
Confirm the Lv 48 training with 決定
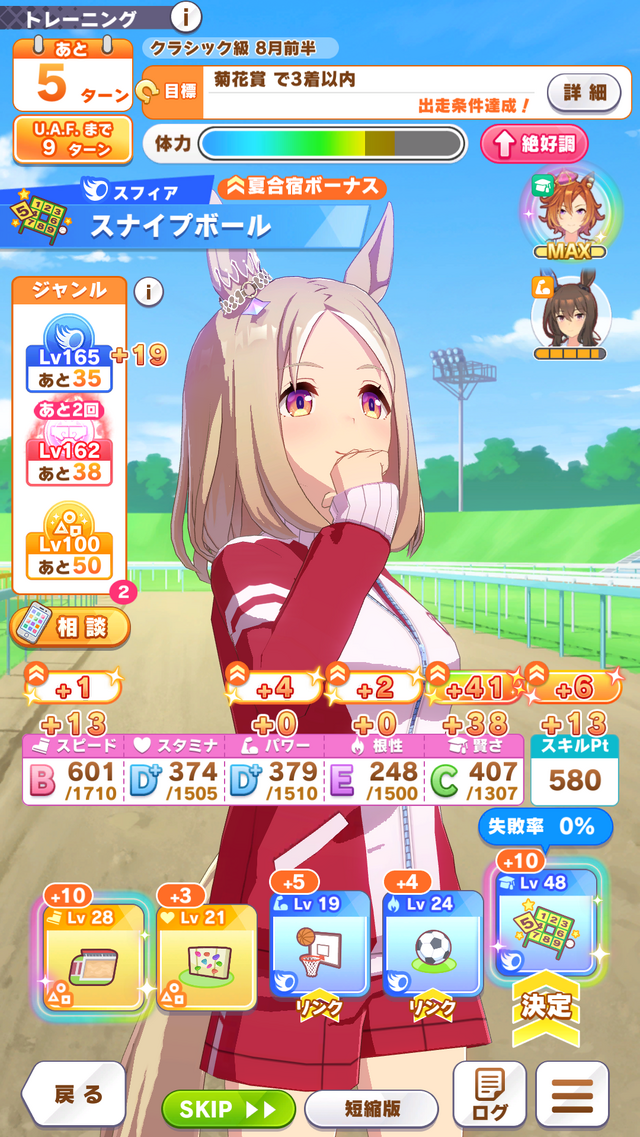point(546,1005)
